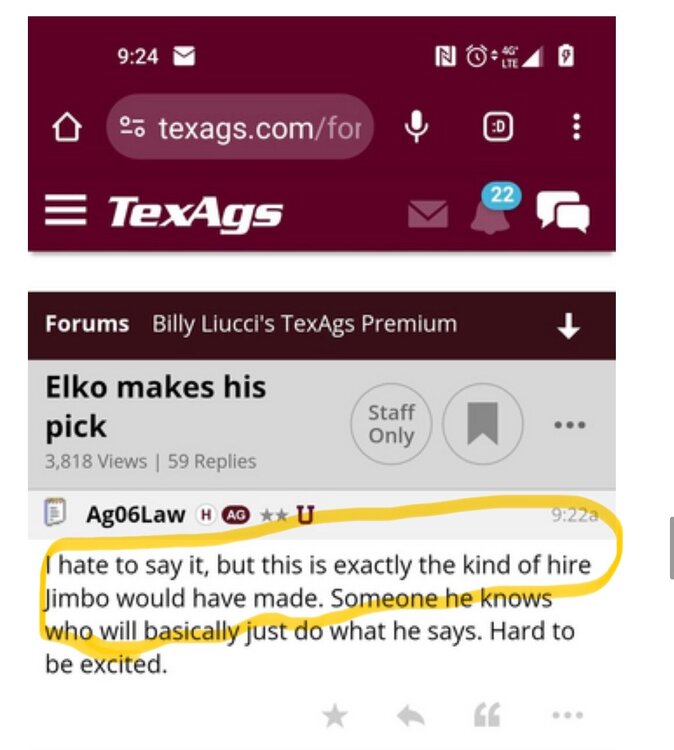The width and height of the screenshot is (674, 750).
Task: Go to the Forums link
Action: coord(87,324)
